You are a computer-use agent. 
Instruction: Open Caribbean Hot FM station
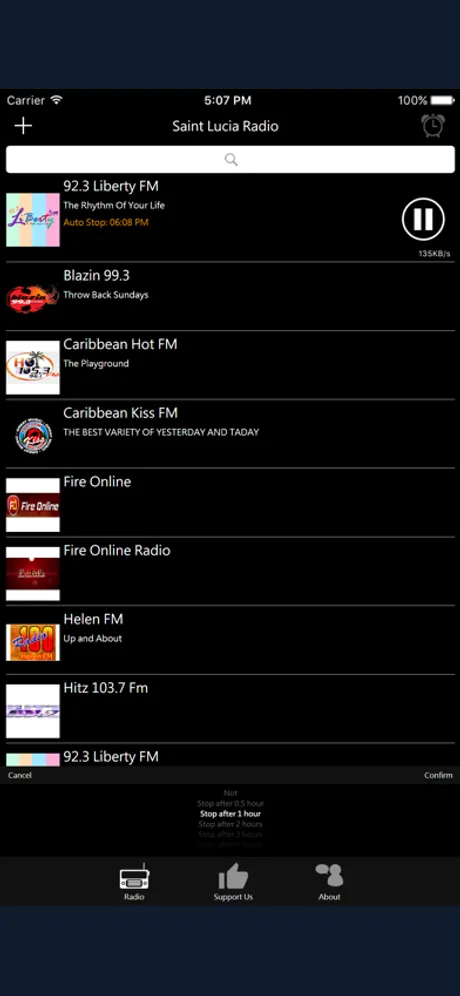230,365
